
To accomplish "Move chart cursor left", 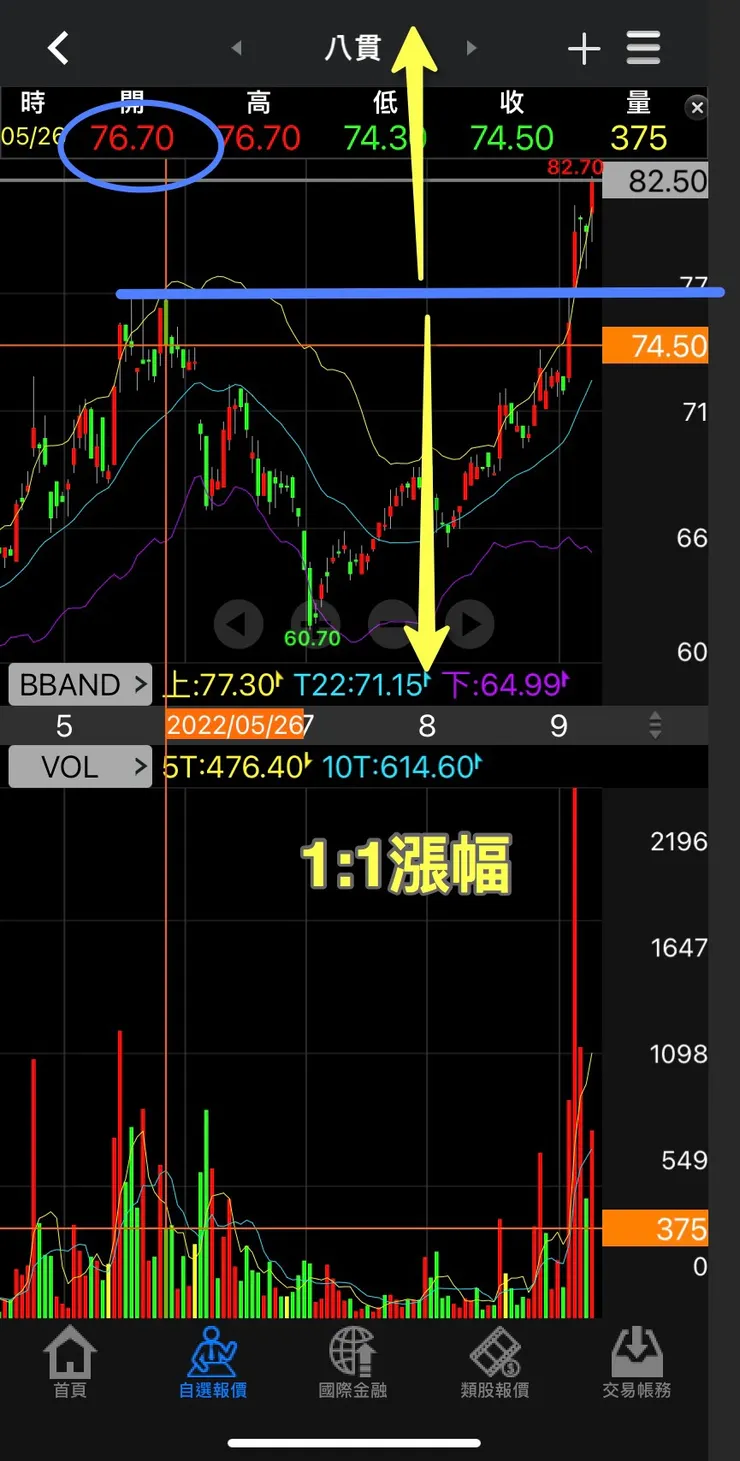I will [238, 625].
